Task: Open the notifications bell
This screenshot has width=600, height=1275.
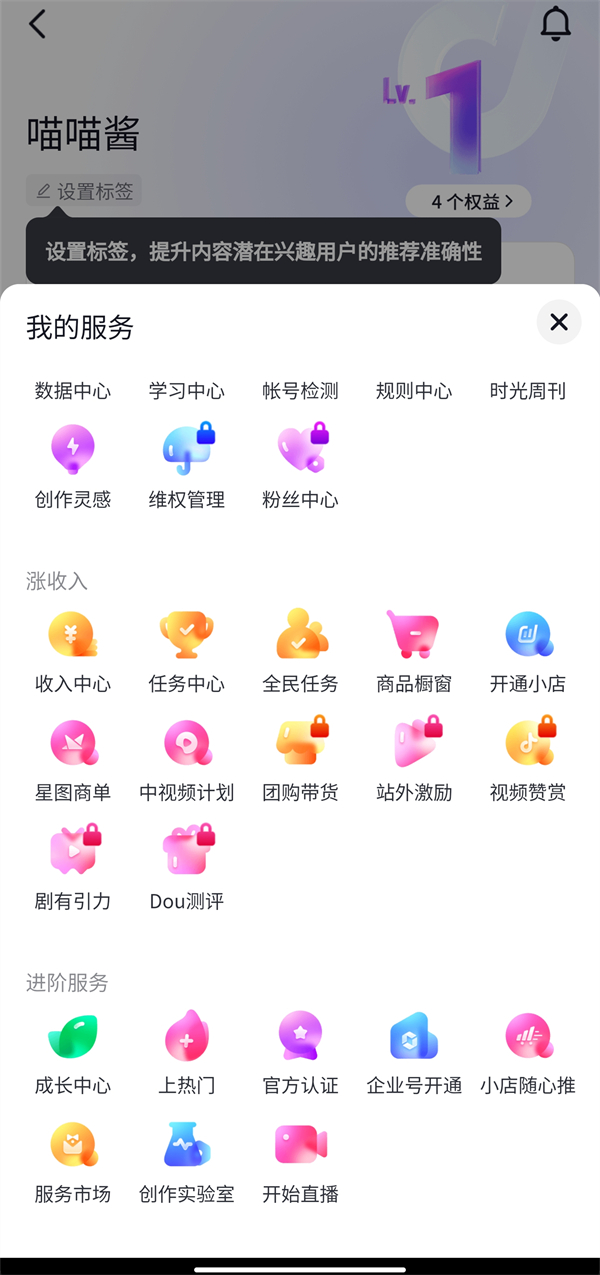Action: tap(555, 24)
